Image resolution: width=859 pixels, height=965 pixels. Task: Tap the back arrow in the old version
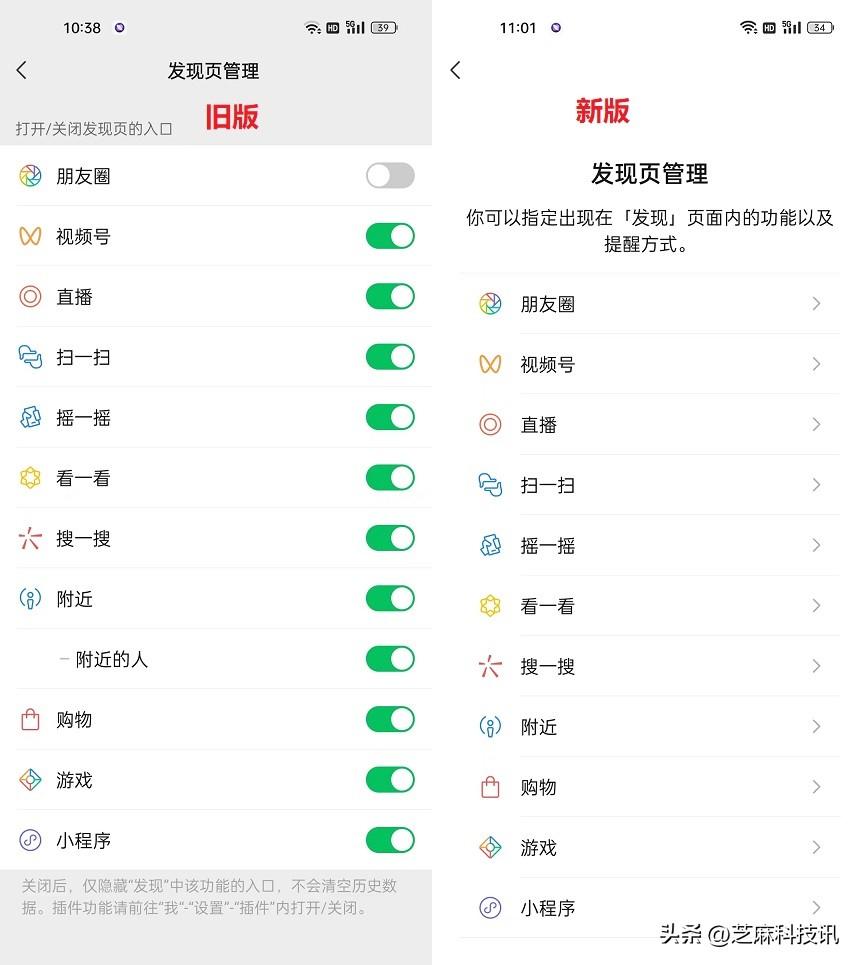[22, 70]
